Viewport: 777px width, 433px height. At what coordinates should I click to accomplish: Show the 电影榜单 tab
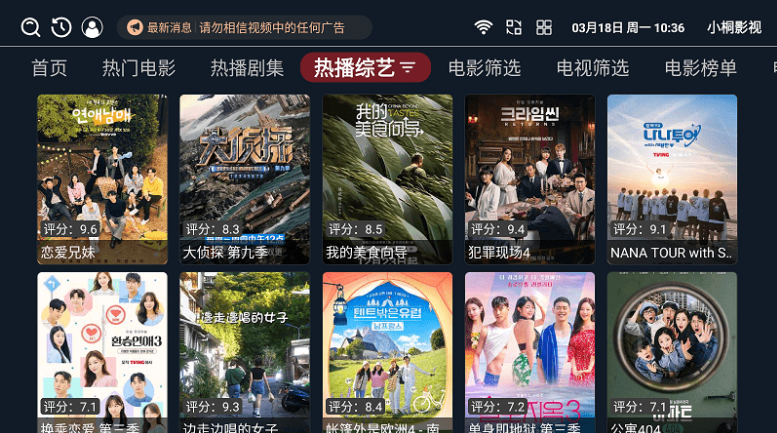(701, 68)
